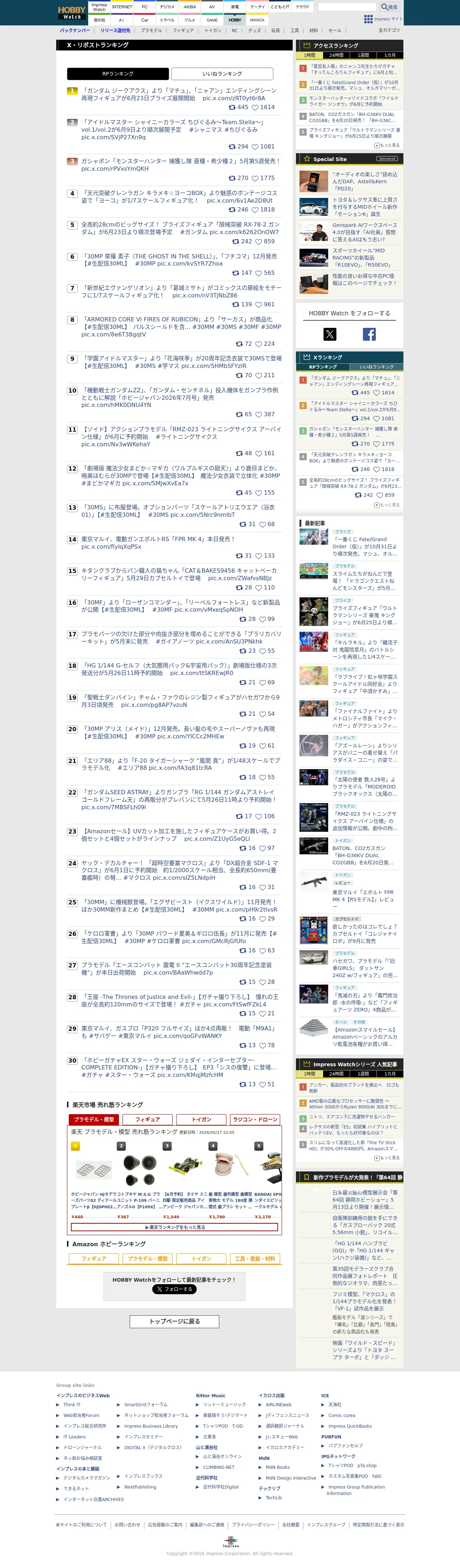Open the プライバシーポリシー footer link

tap(253, 1525)
